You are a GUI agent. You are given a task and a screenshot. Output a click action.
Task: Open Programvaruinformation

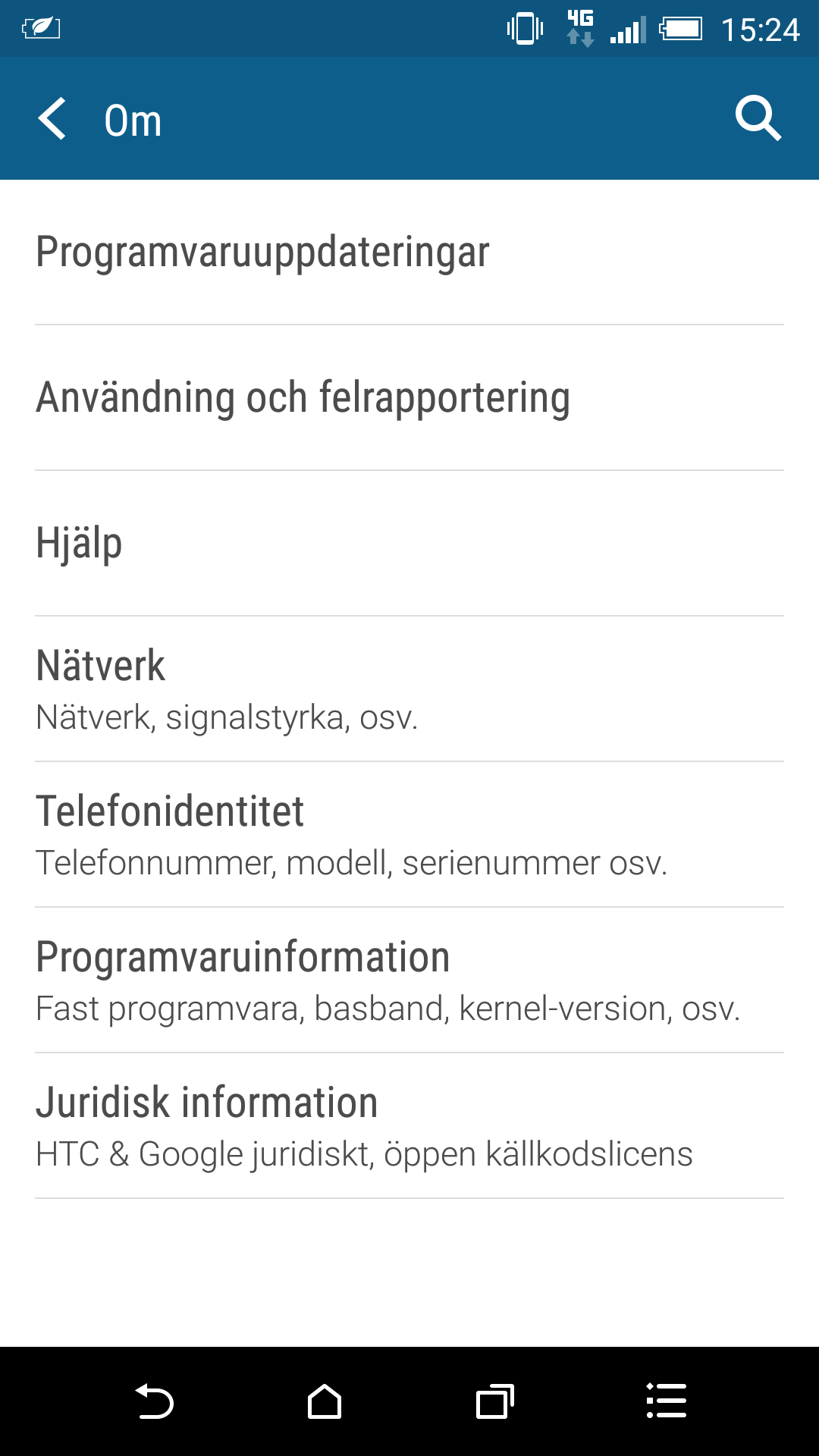coord(409,981)
